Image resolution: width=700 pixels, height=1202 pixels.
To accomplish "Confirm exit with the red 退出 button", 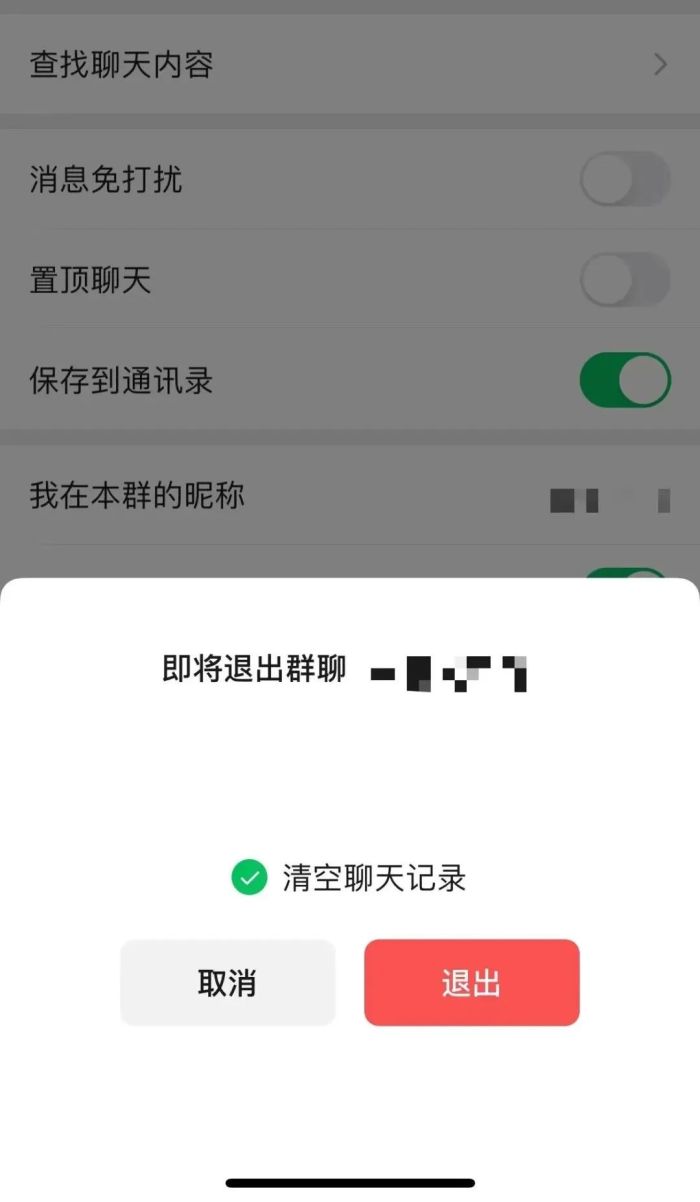I will pyautogui.click(x=471, y=983).
